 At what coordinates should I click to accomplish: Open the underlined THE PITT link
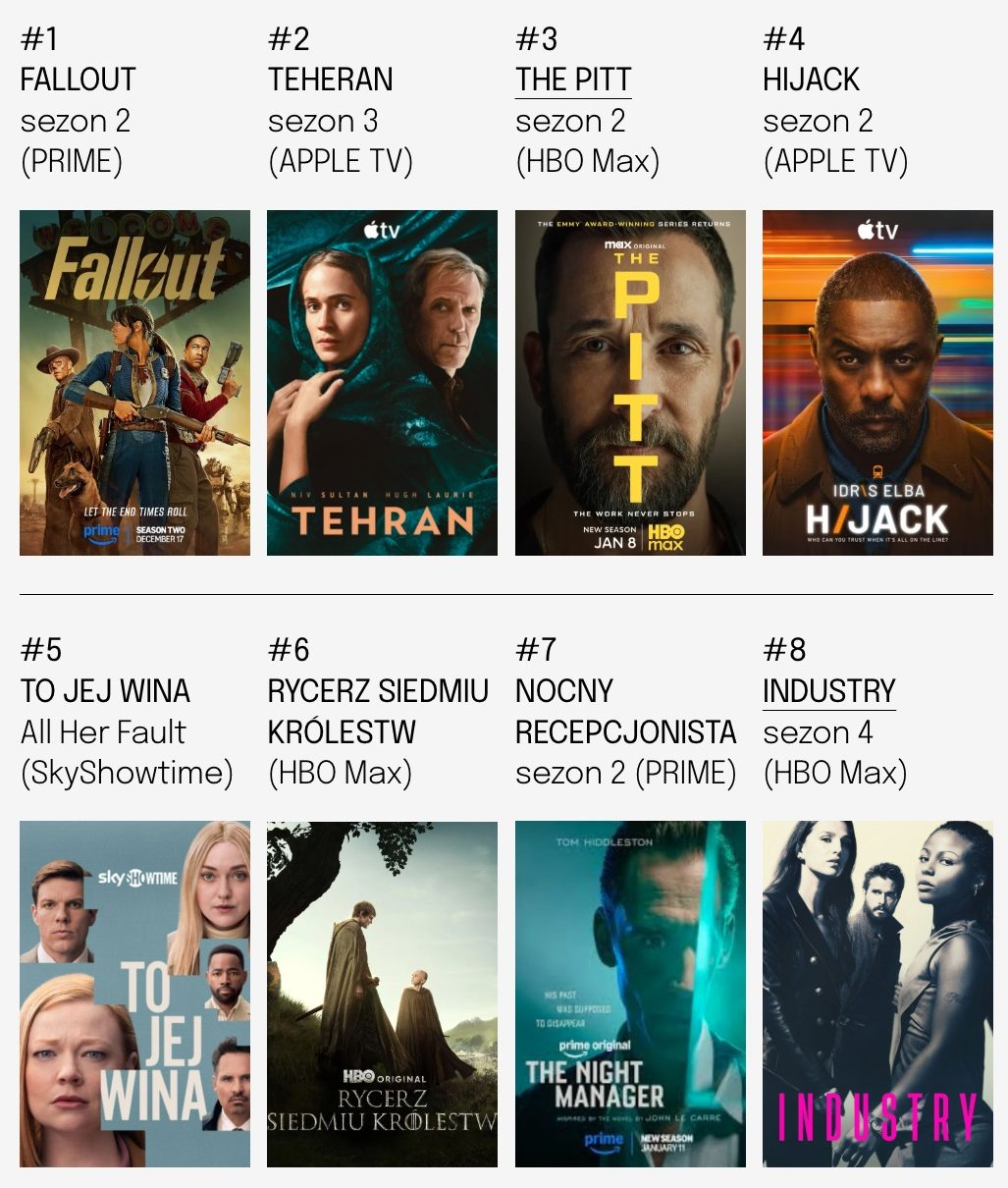[573, 81]
